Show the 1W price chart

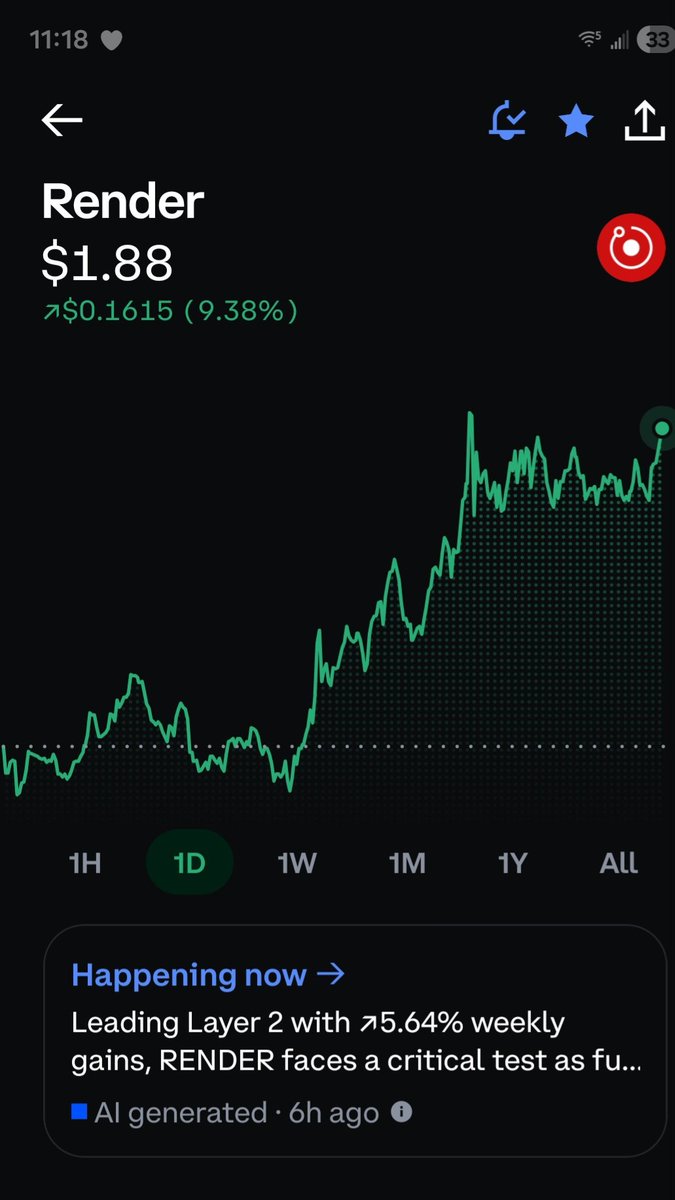[297, 862]
